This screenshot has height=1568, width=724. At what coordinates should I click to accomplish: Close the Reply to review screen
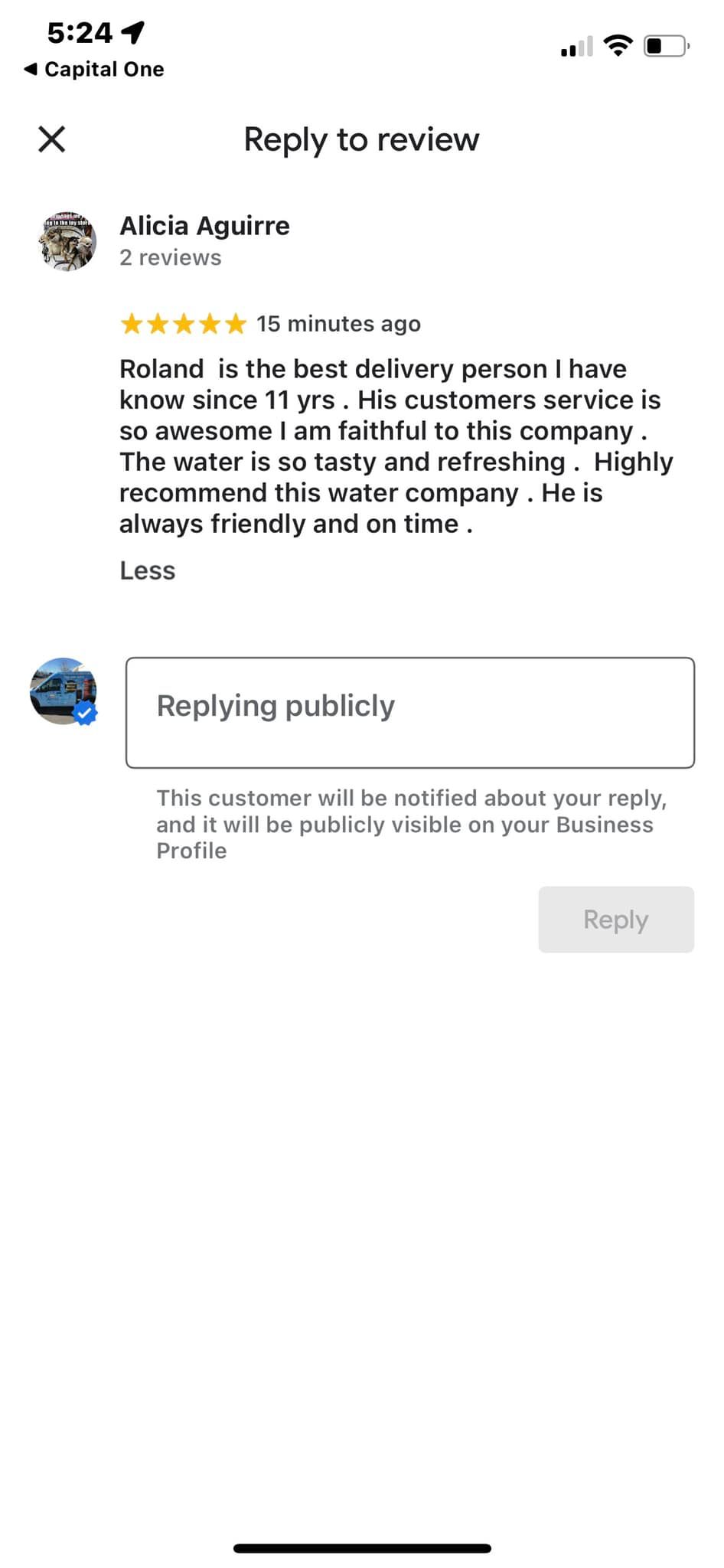pos(52,139)
